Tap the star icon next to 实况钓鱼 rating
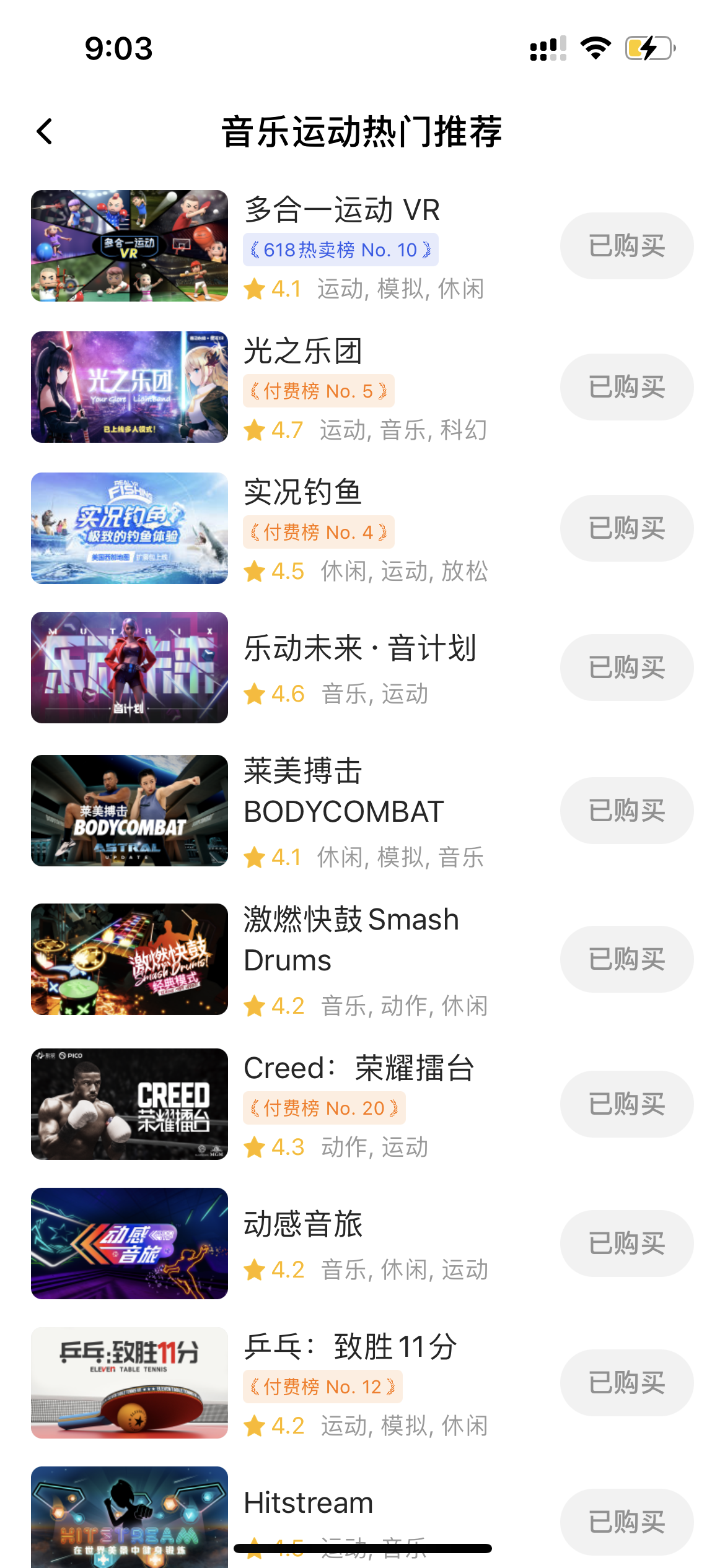 [x=255, y=571]
